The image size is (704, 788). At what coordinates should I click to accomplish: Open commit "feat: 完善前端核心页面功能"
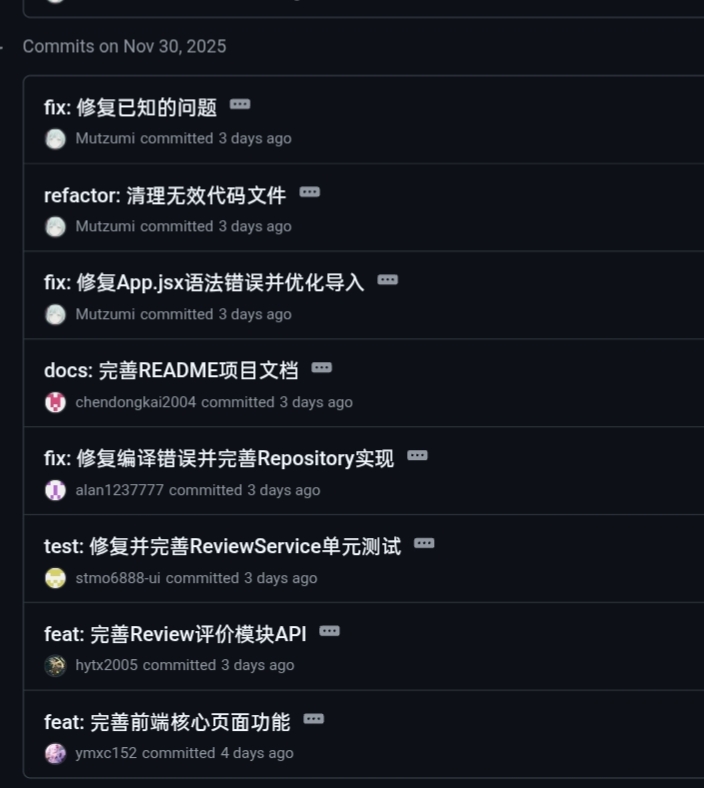[x=167, y=722]
